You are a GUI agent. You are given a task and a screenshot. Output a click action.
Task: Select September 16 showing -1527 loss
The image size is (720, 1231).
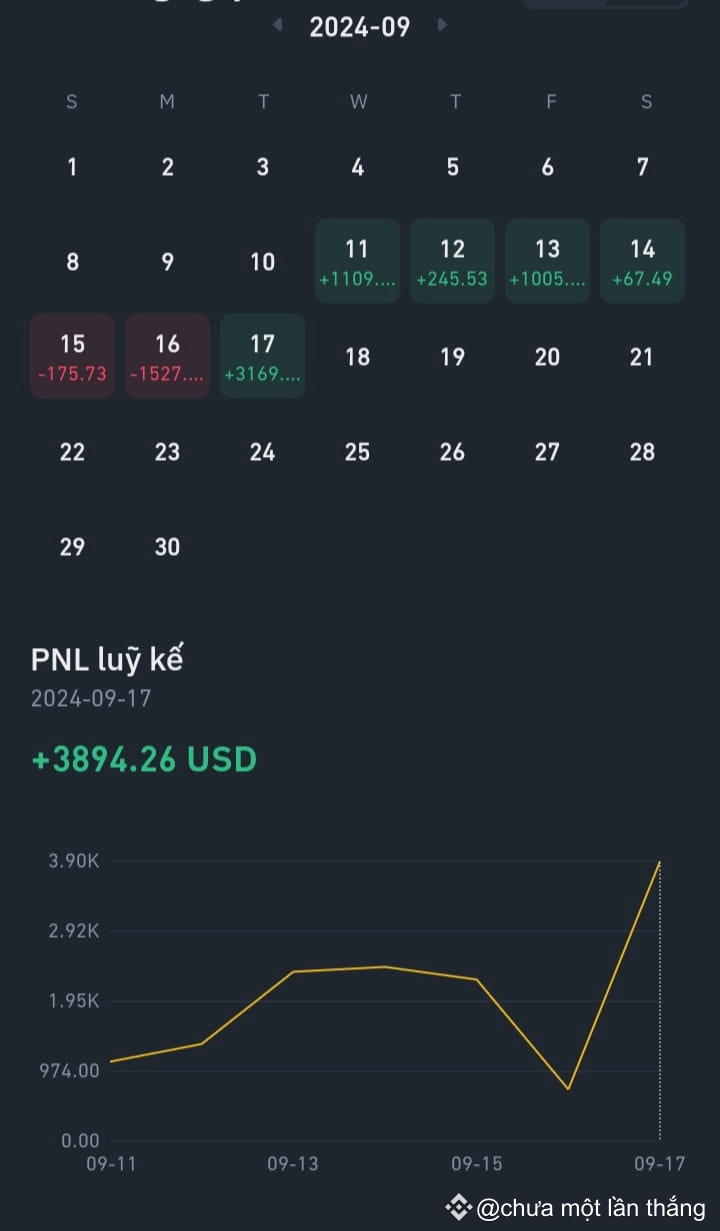pos(167,356)
